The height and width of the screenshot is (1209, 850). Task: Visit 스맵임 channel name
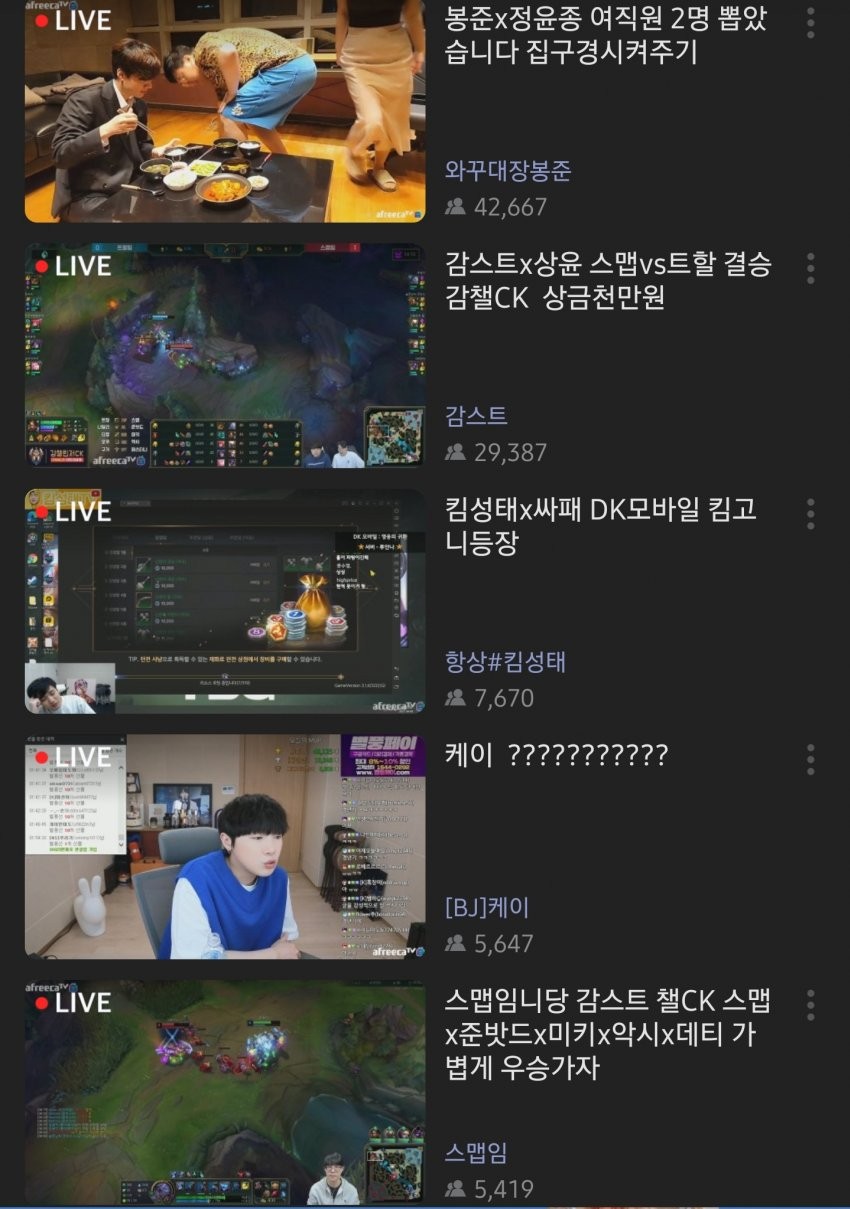476,1153
